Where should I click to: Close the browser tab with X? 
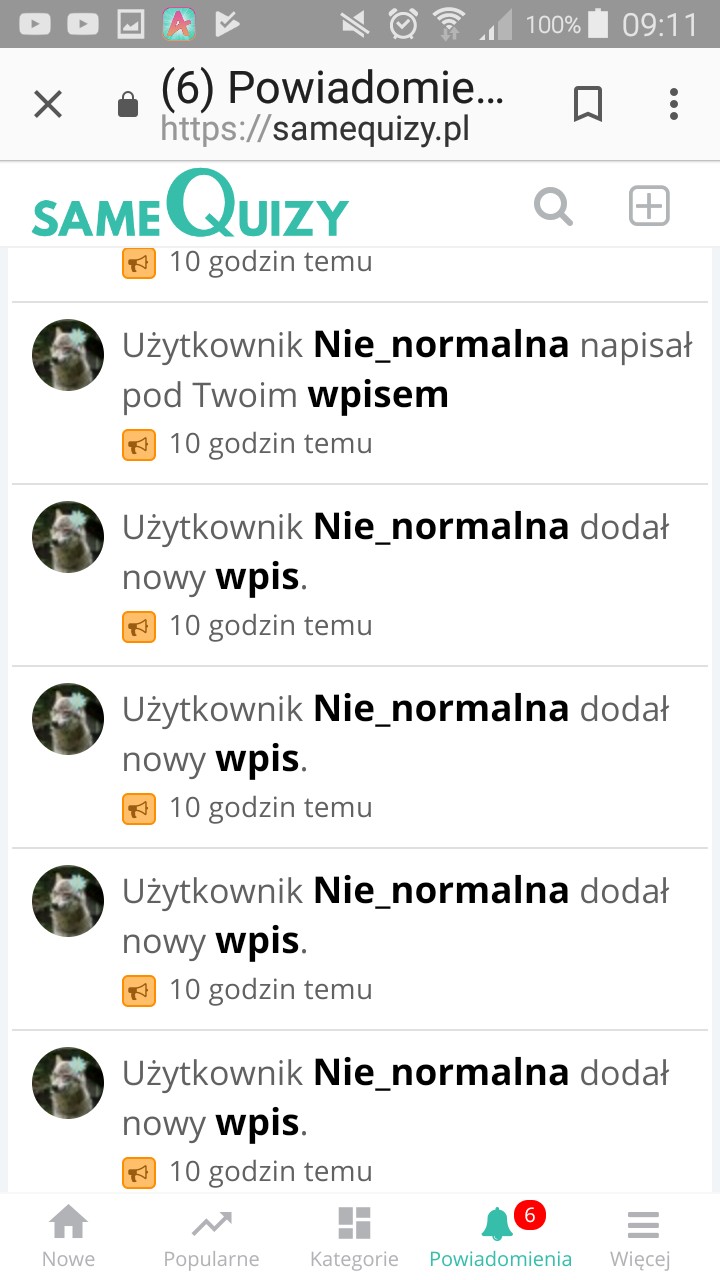(x=48, y=104)
